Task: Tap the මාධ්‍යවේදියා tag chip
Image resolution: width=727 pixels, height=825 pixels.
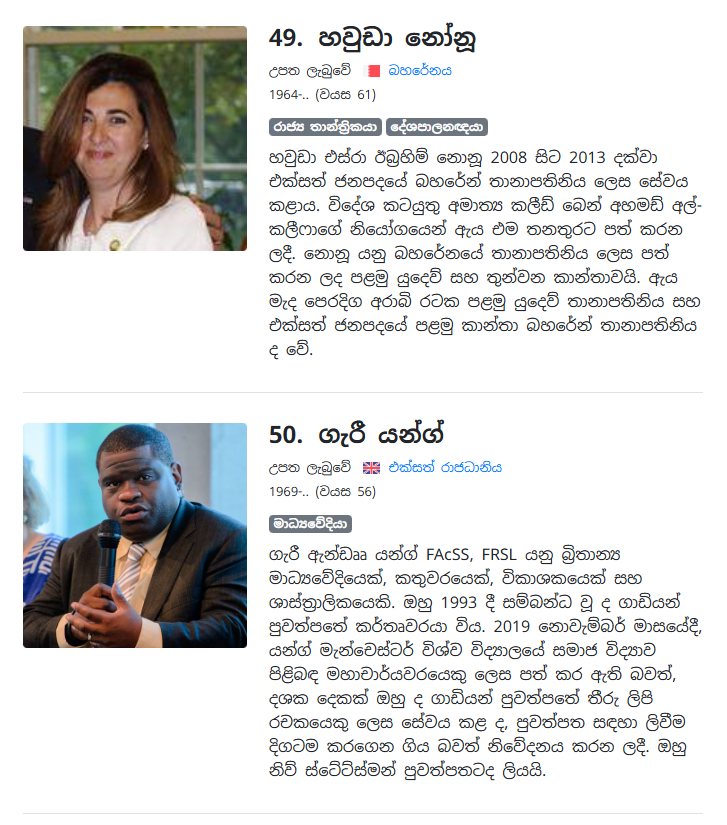Action: (x=310, y=523)
